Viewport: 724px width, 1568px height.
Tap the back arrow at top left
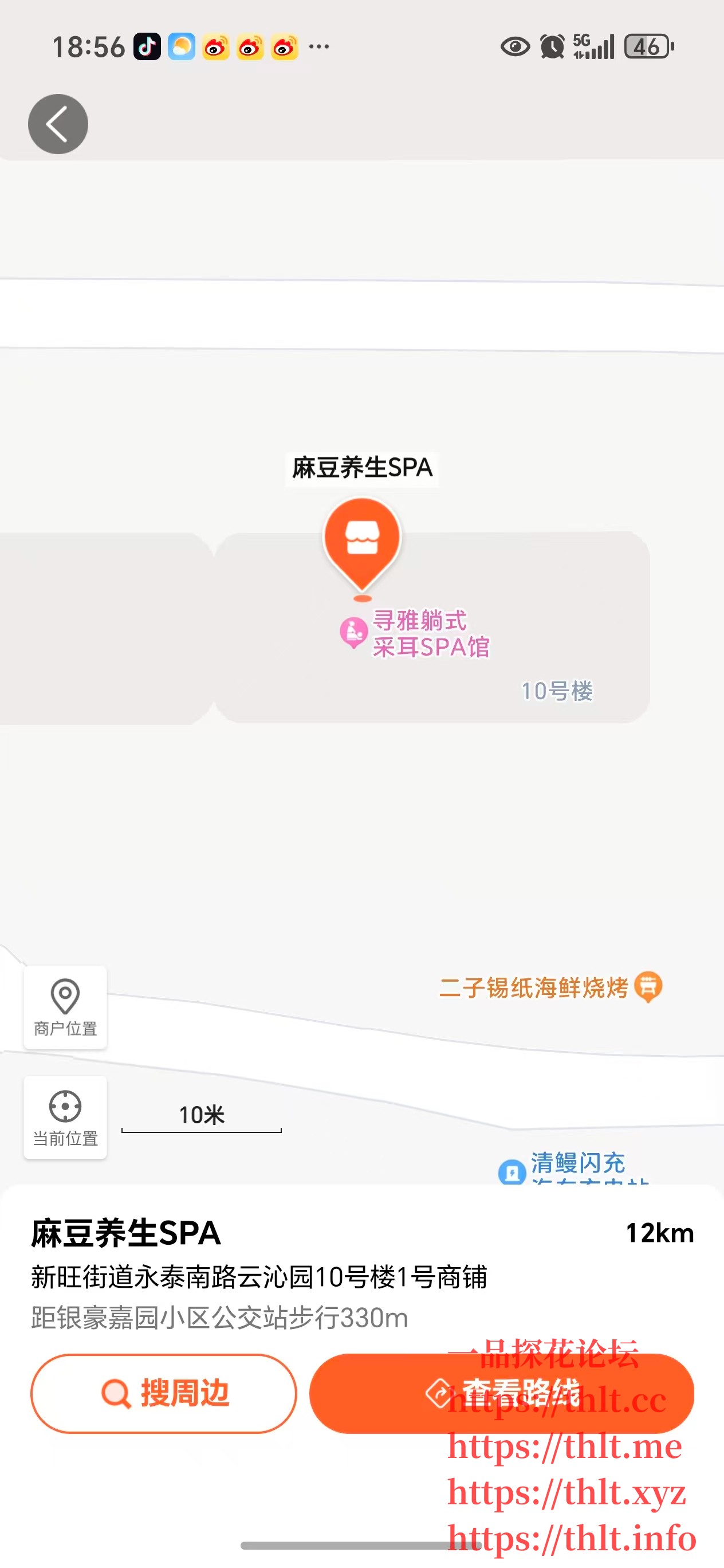tap(58, 124)
